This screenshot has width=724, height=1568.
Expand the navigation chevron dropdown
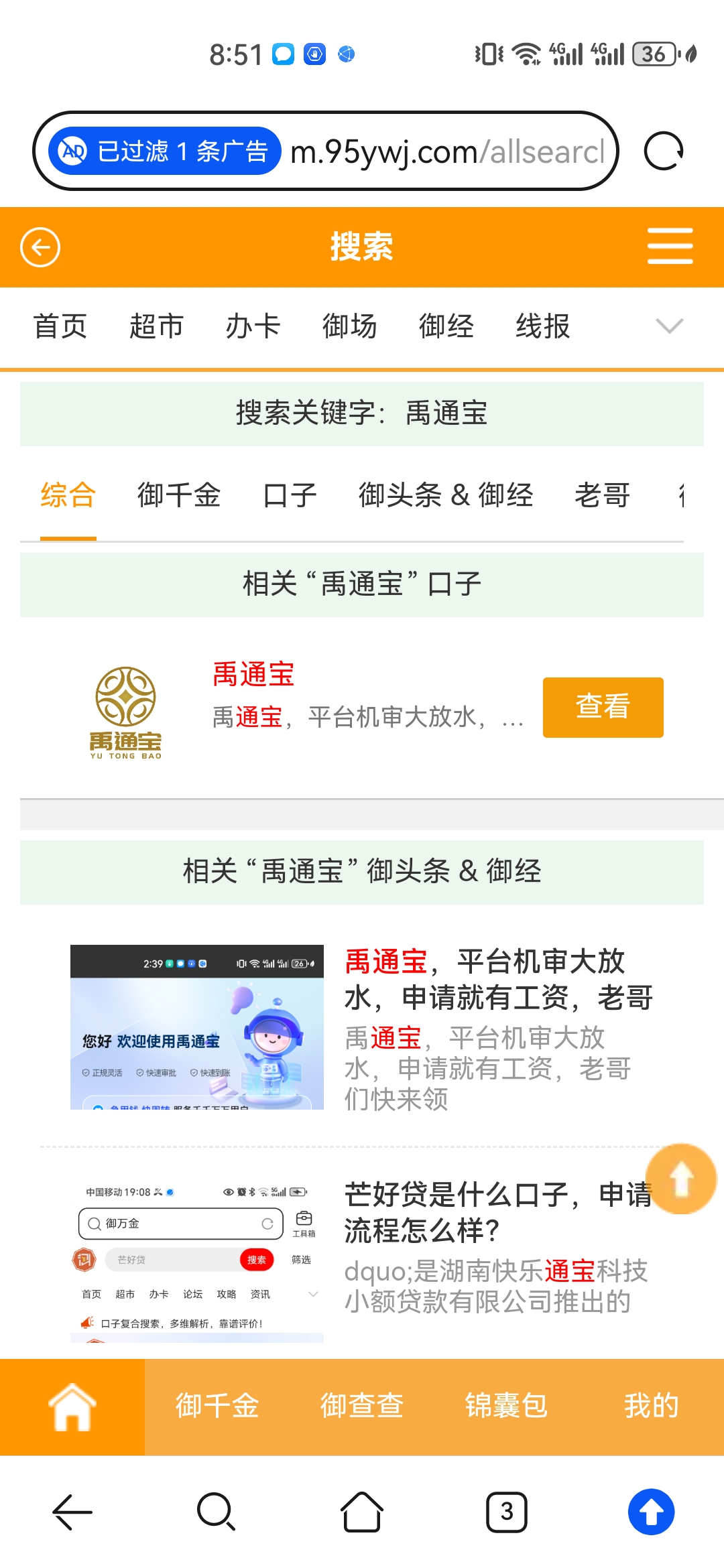click(x=669, y=326)
